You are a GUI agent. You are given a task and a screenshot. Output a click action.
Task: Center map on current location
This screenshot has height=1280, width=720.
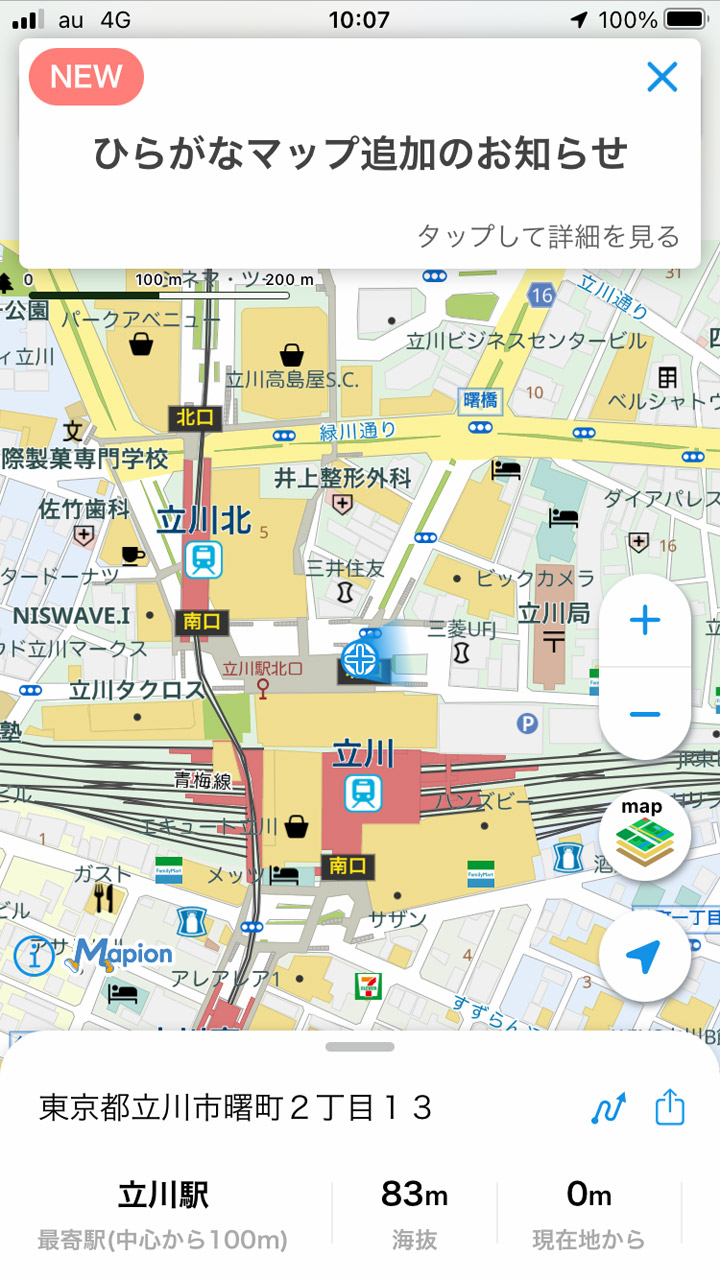pos(645,953)
